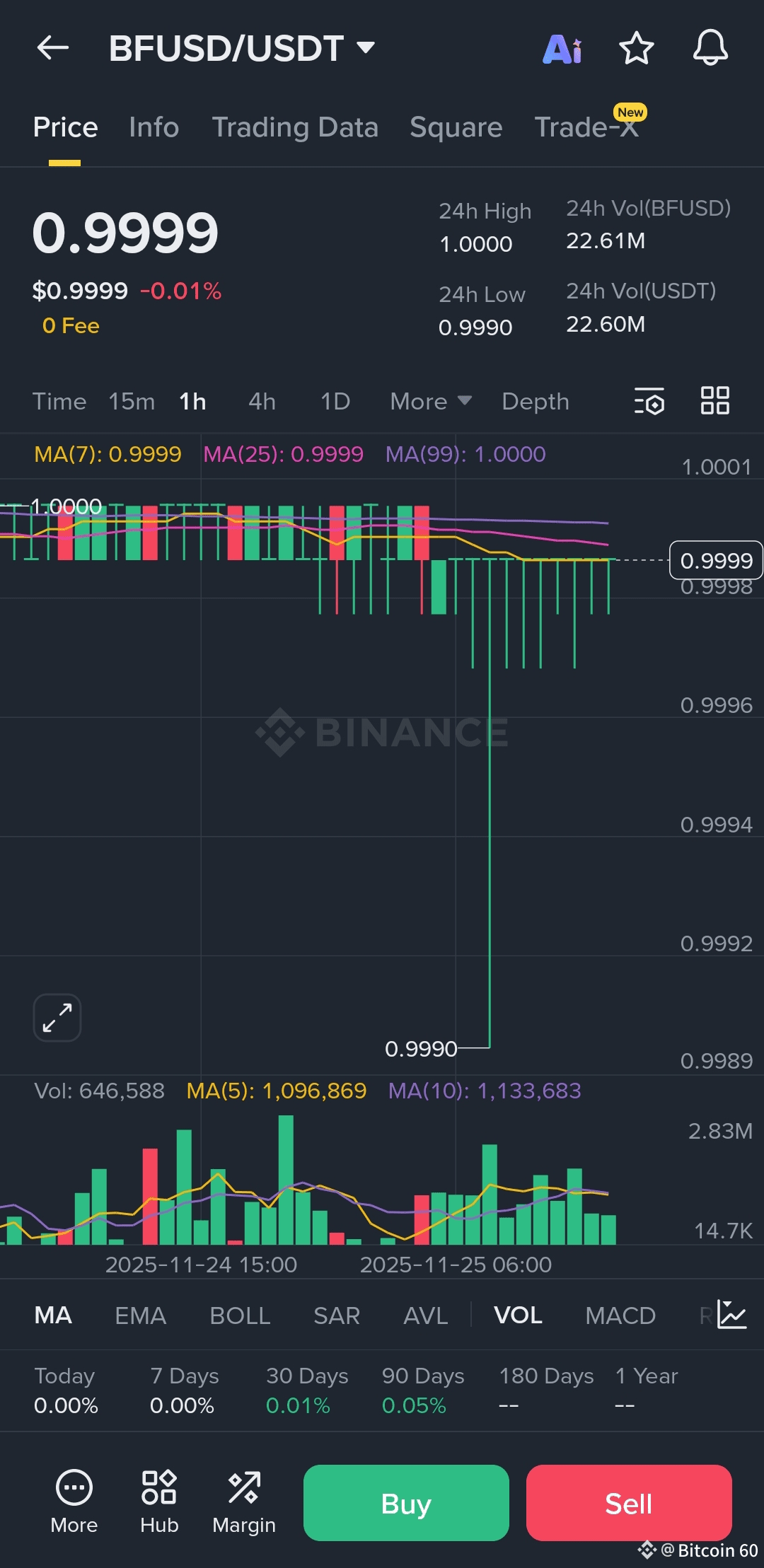Select the BOLL indicator
This screenshot has height=1568, width=764.
coord(240,1316)
